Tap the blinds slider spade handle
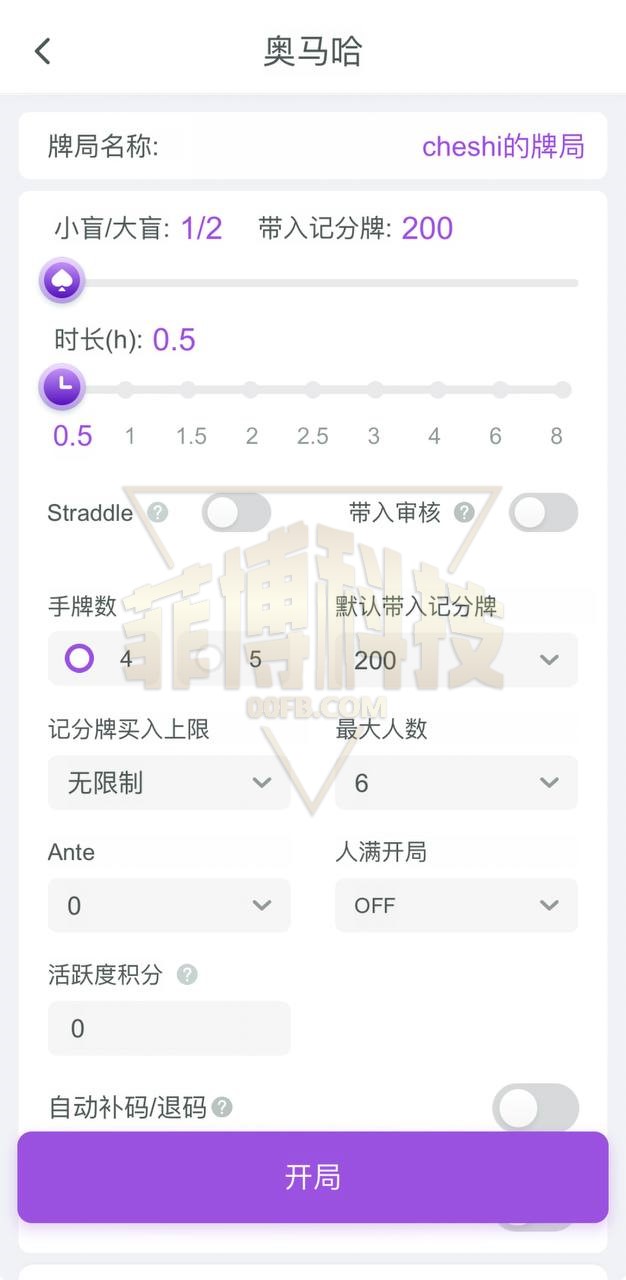626x1280 pixels. [62, 280]
